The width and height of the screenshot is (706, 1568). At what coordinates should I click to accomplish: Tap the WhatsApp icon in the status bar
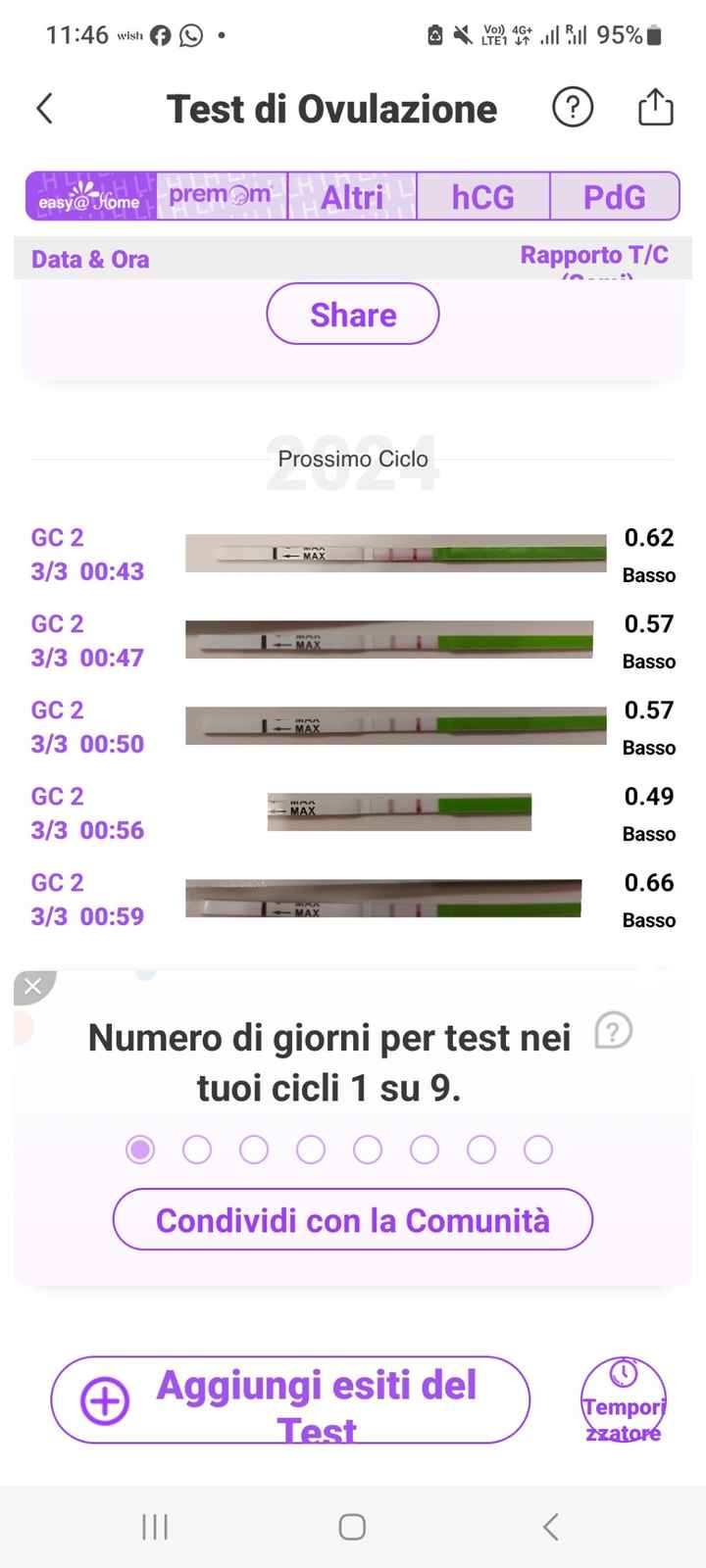coord(190,35)
